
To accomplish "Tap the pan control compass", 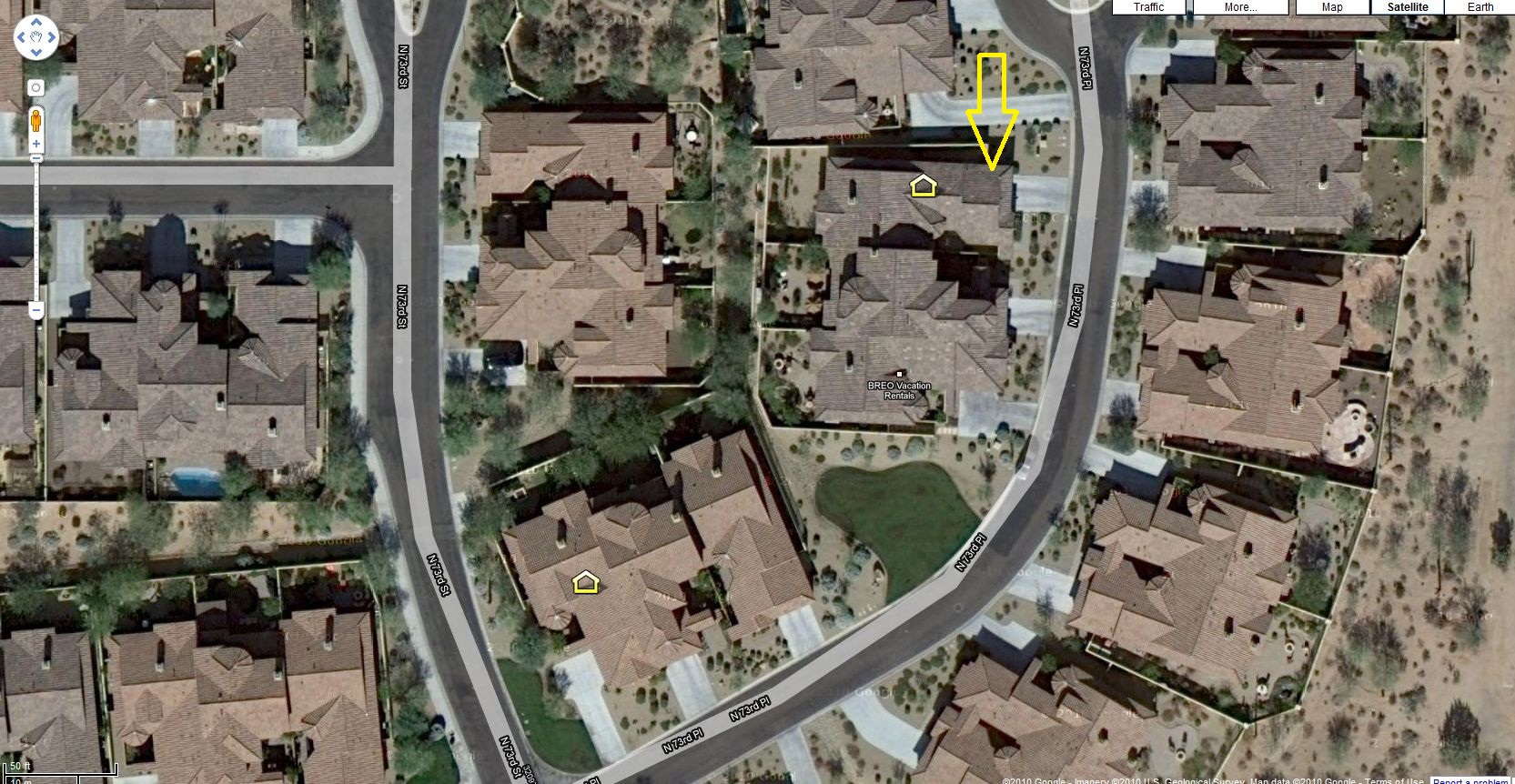I will [36, 38].
